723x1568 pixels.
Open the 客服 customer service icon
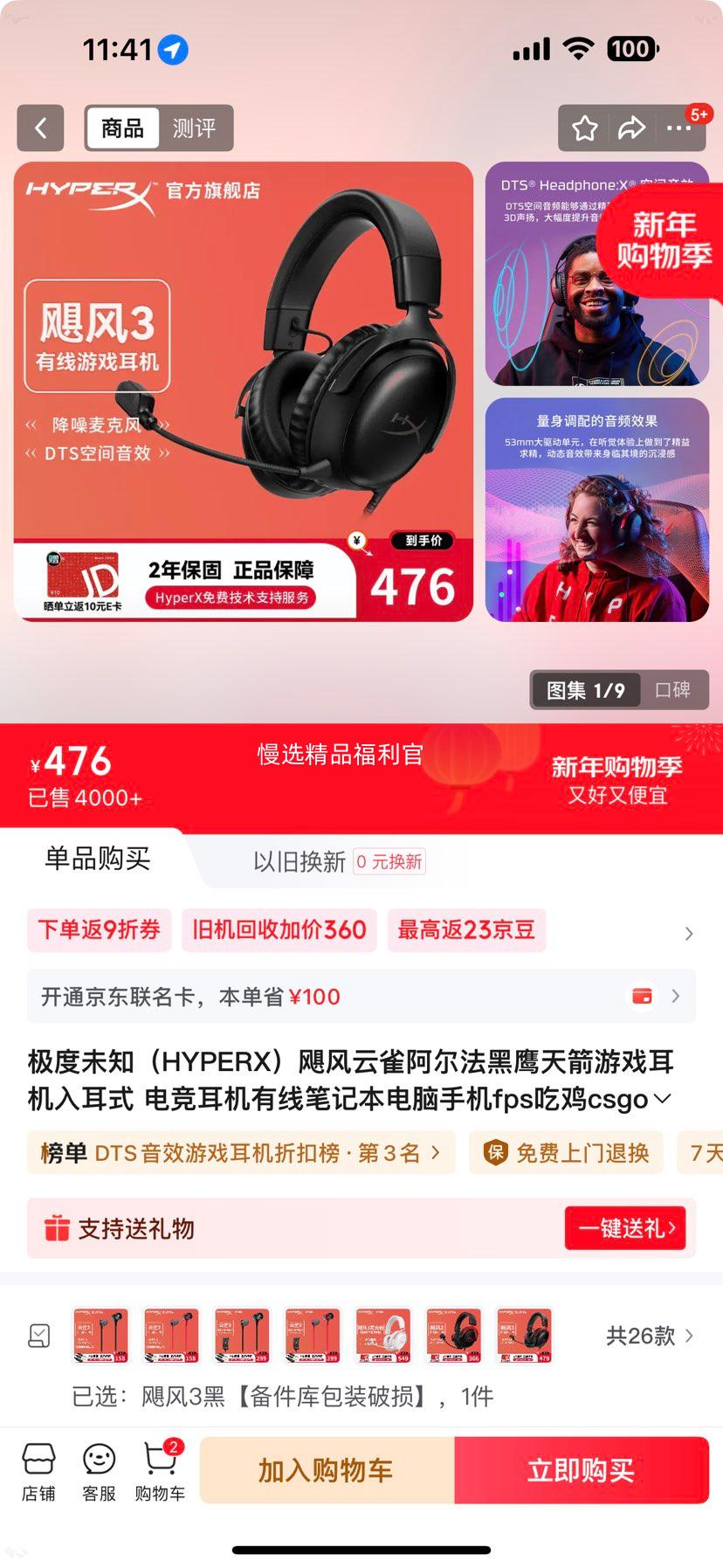(x=98, y=1470)
